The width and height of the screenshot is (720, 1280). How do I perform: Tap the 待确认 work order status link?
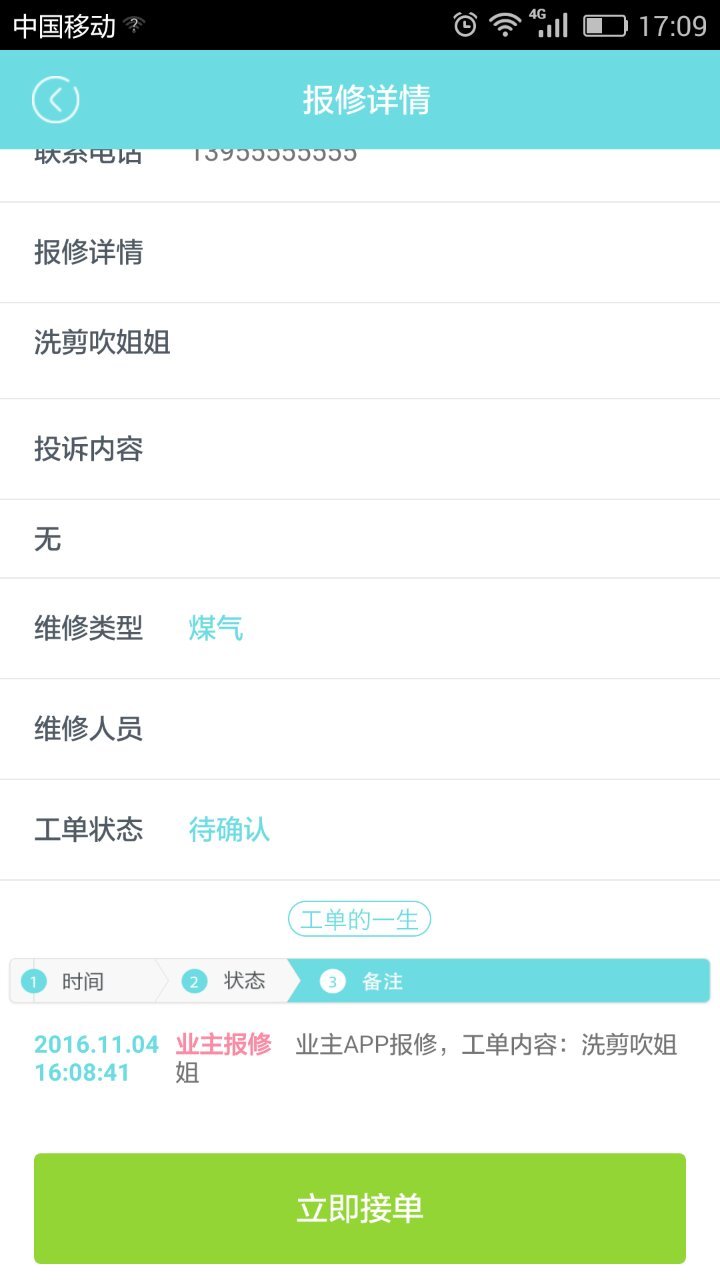click(x=228, y=829)
